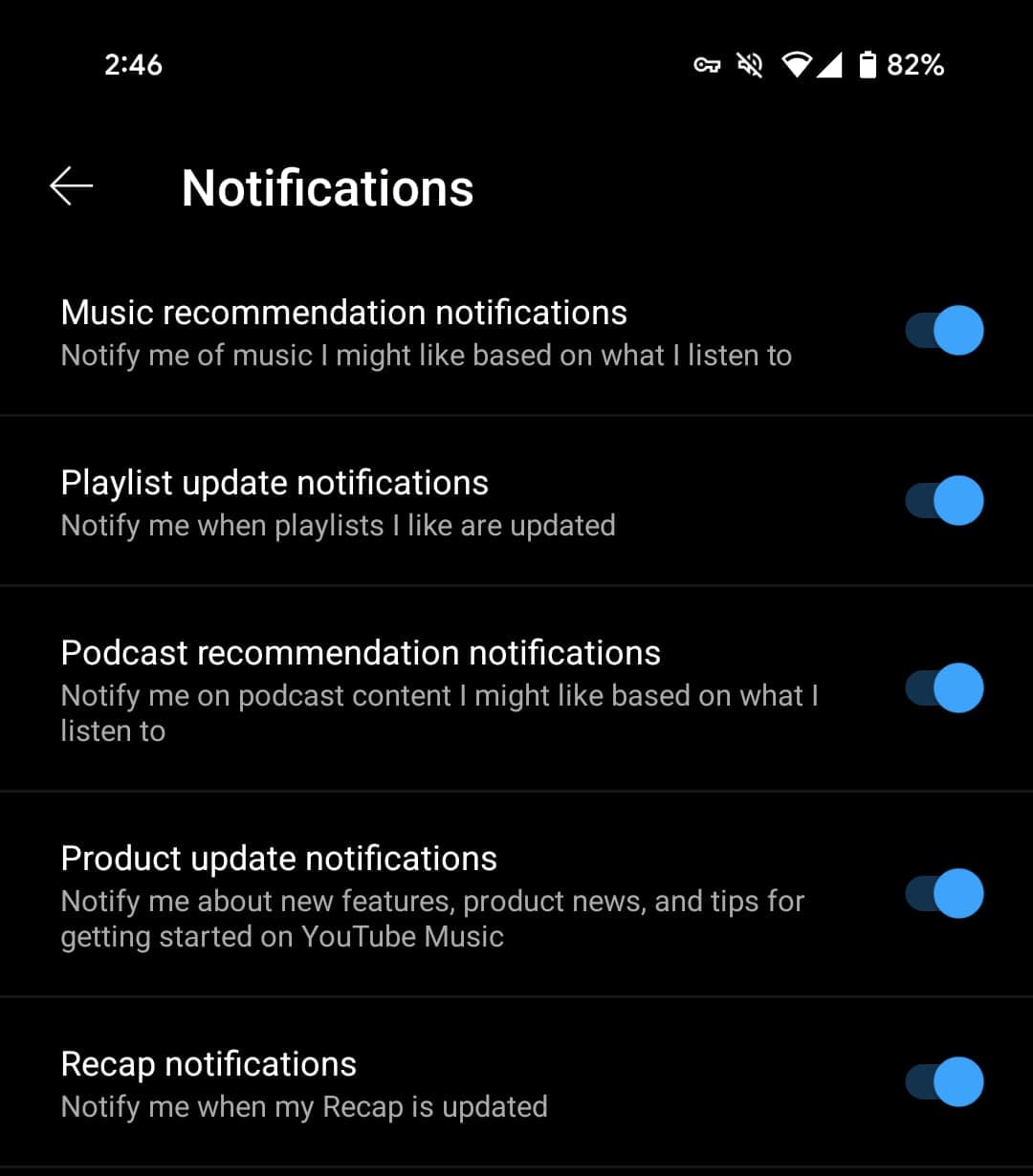This screenshot has width=1033, height=1176.
Task: Switch off Product update notifications
Action: tap(944, 894)
